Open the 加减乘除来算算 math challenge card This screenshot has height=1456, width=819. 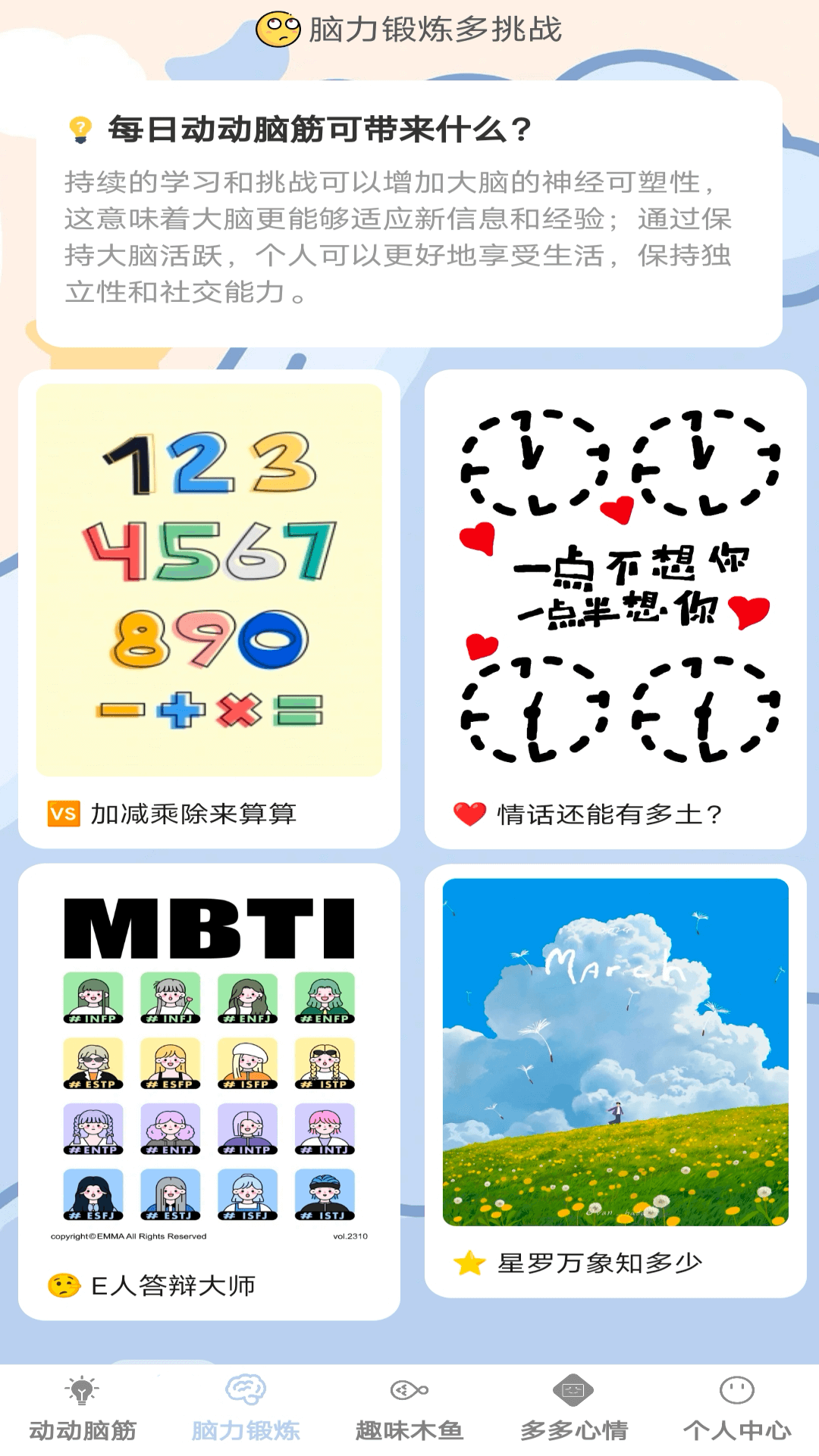[x=209, y=607]
